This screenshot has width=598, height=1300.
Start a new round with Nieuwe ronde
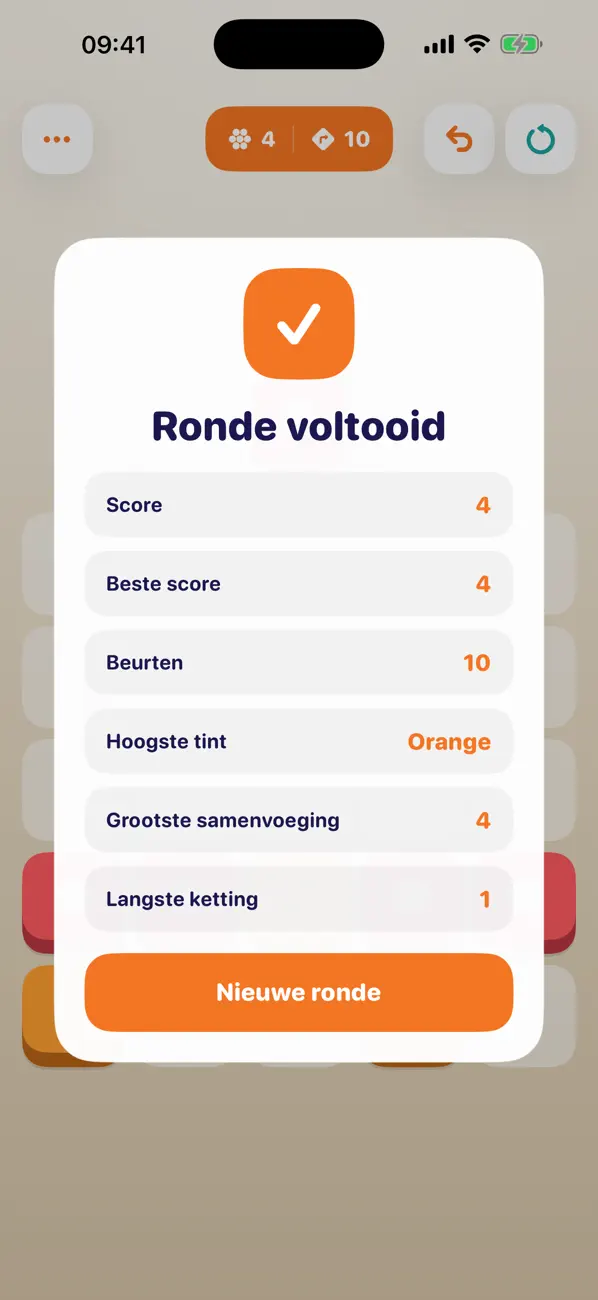click(299, 992)
